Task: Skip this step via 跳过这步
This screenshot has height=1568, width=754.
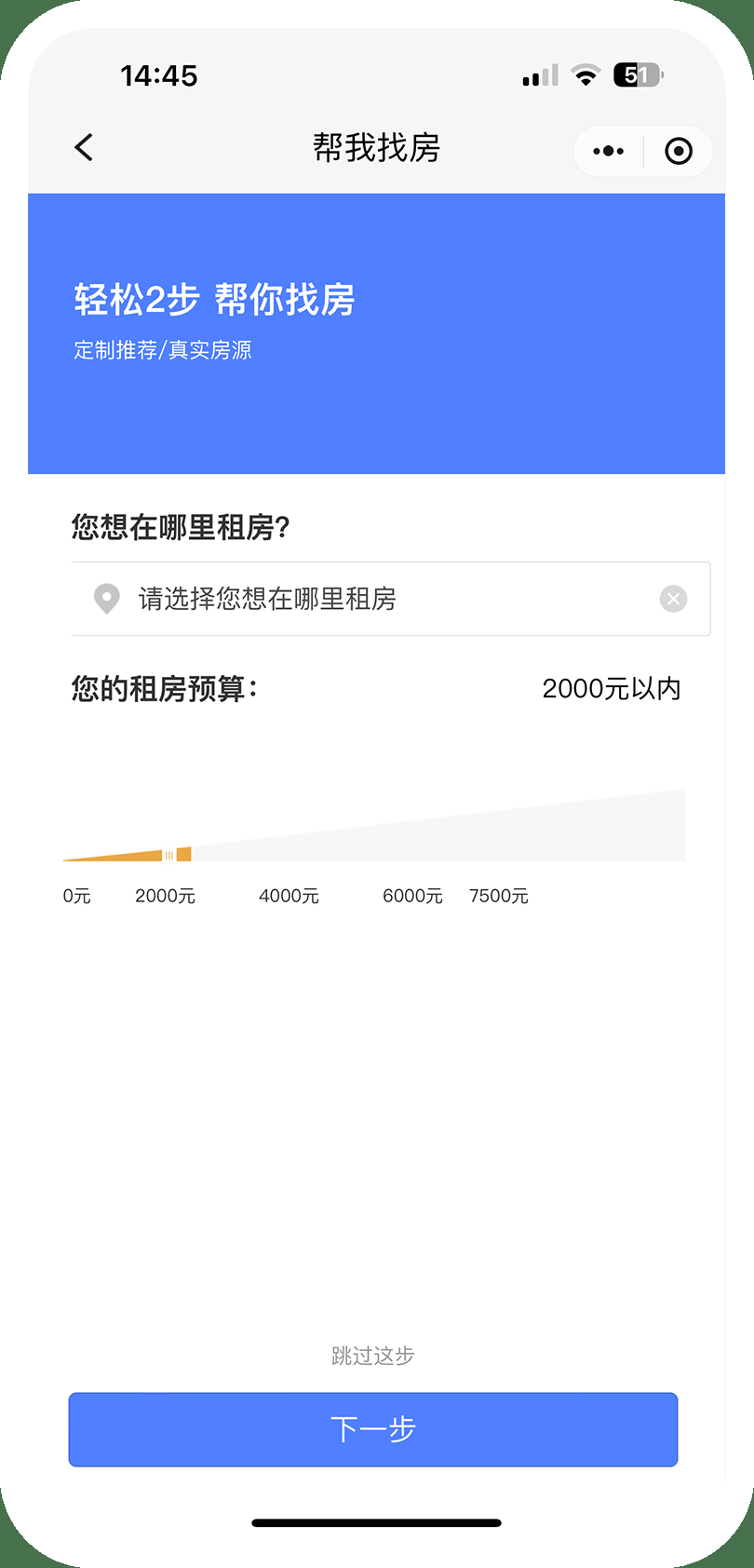Action: [372, 1356]
